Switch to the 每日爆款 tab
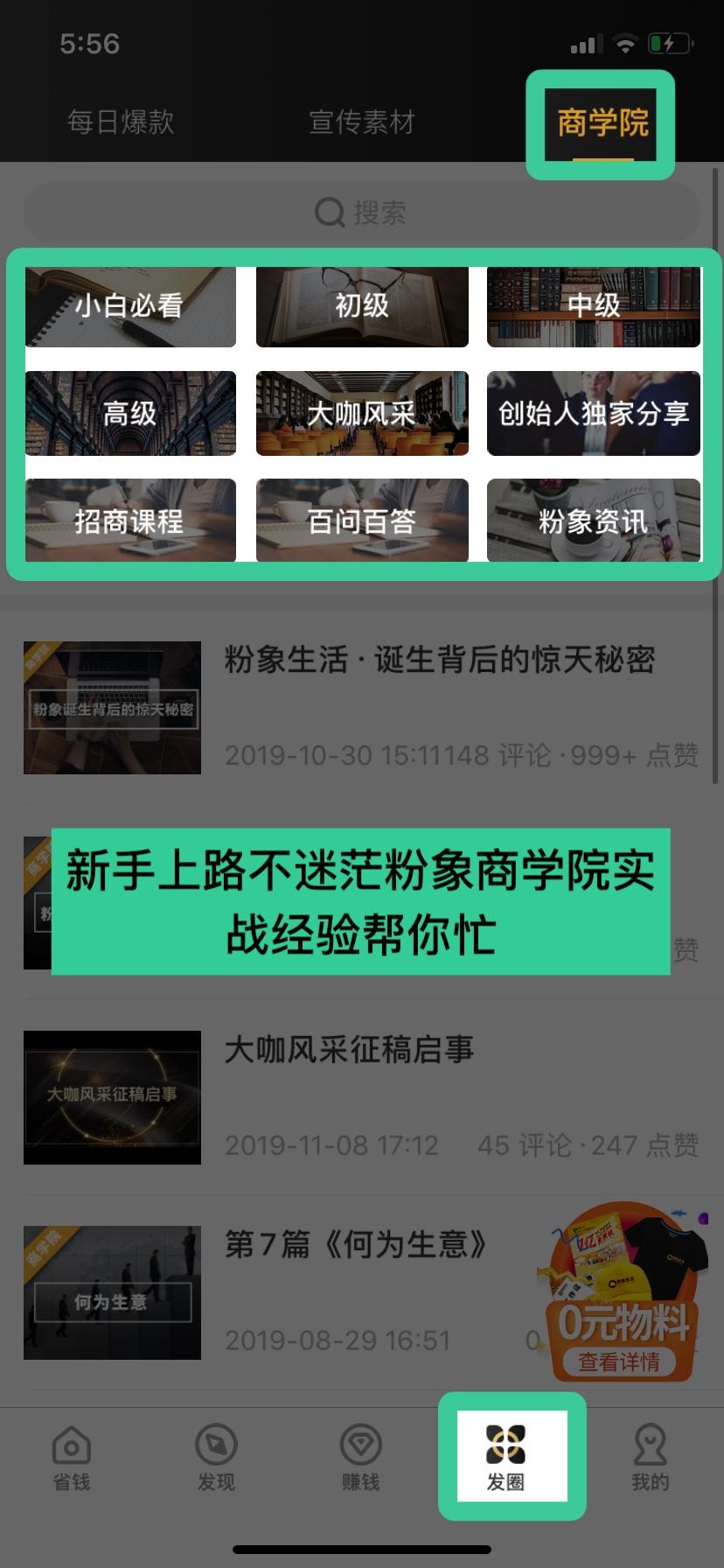724x1568 pixels. click(x=121, y=122)
